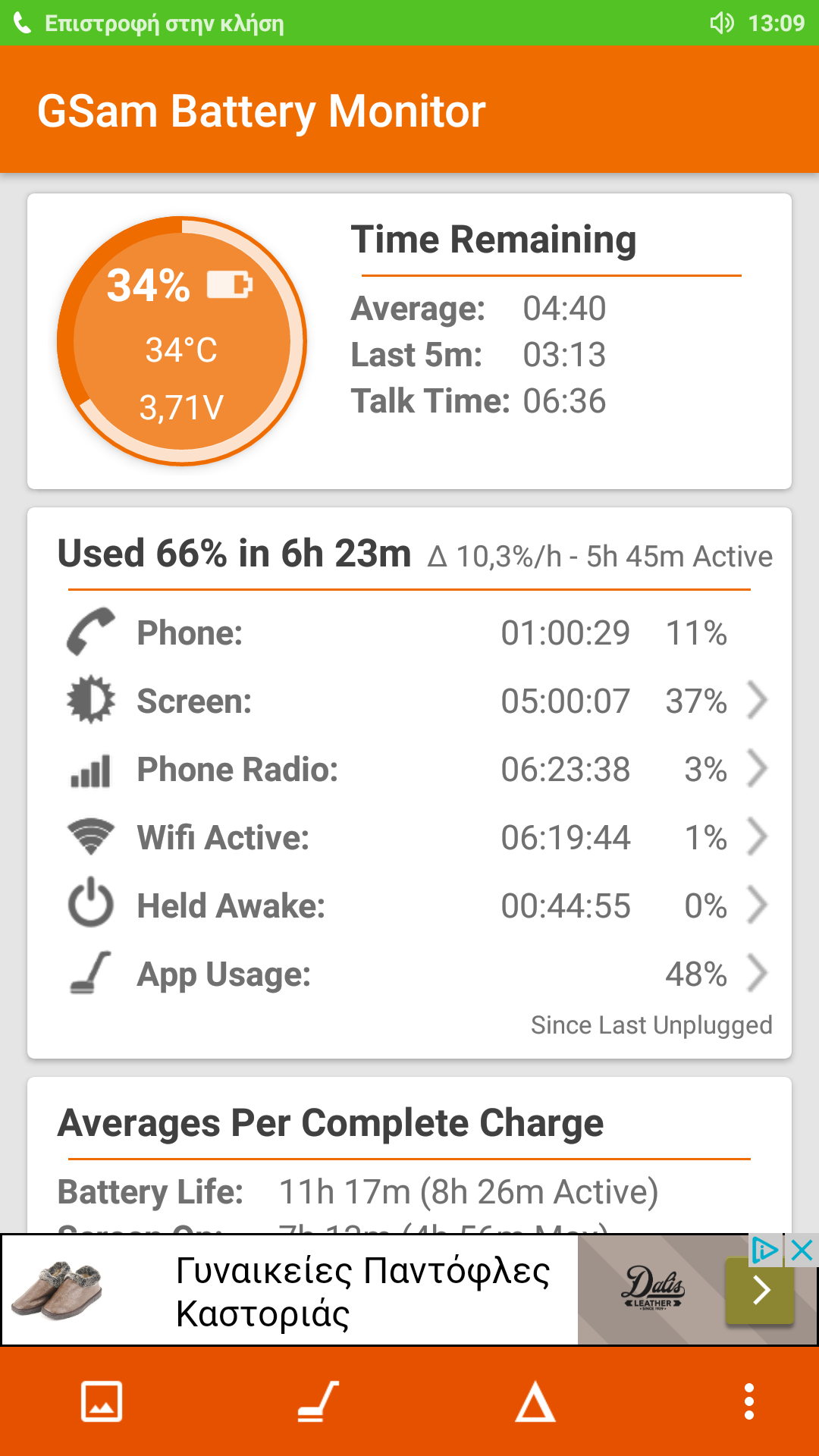The image size is (819, 1456).
Task: Open the Dalis Leather ad arrow
Action: coord(760,1290)
